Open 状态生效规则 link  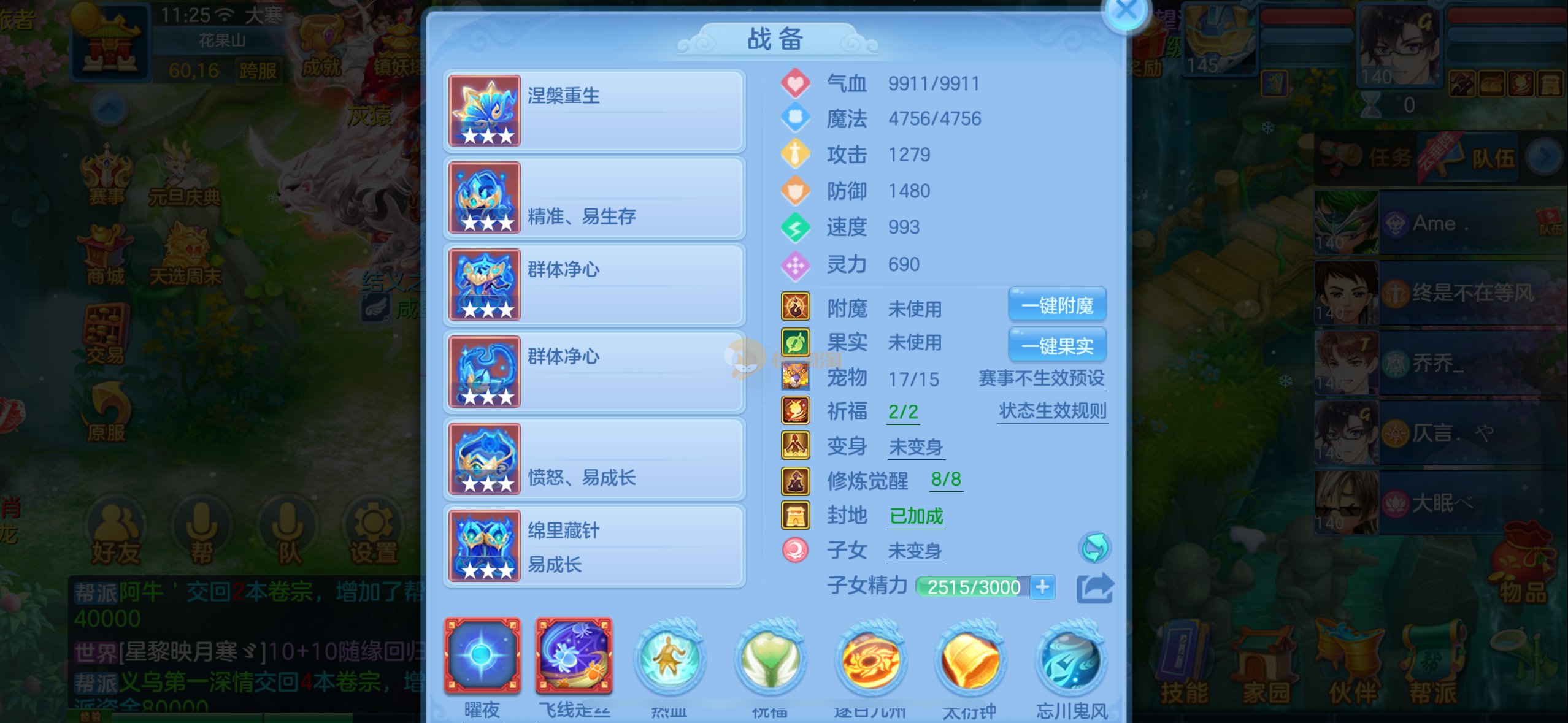(1052, 411)
